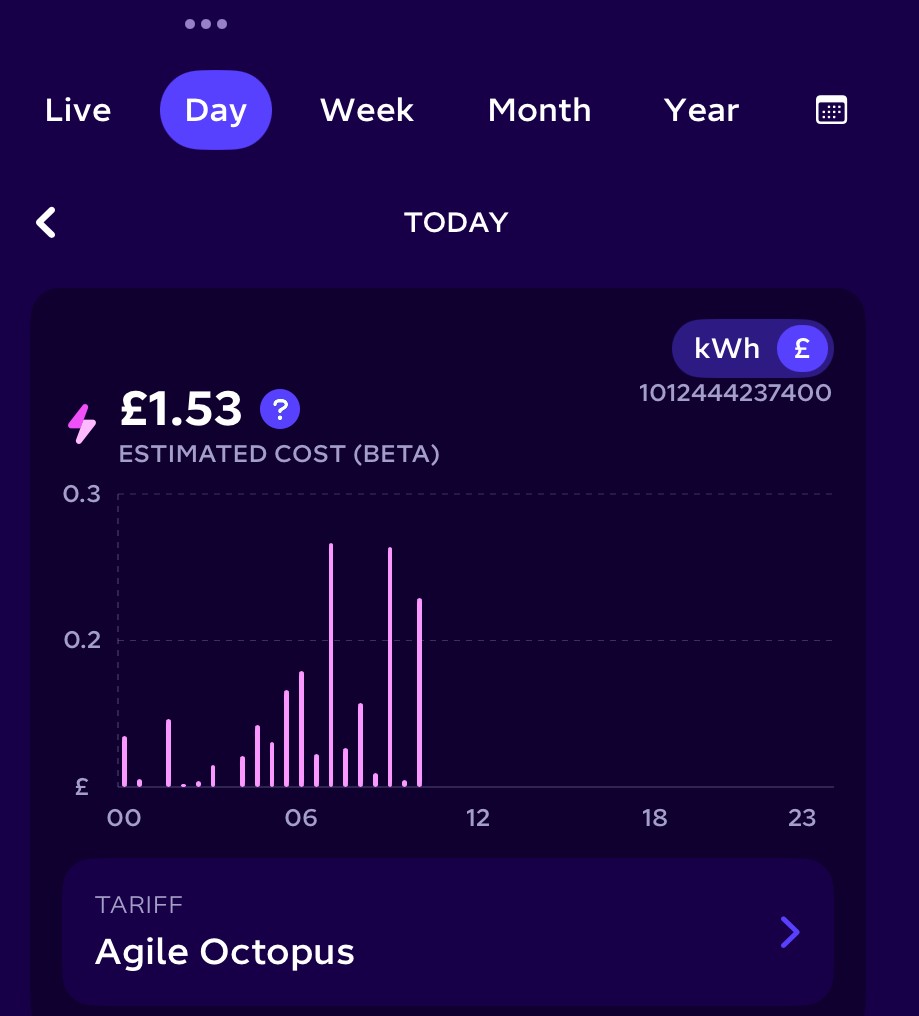
Task: Tap the three-dot page indicator at the top
Action: point(205,24)
